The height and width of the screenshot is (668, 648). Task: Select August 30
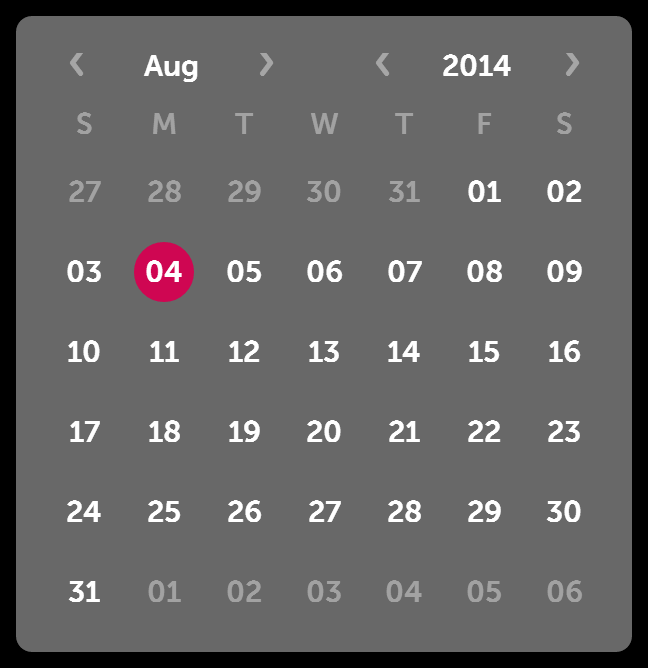(564, 511)
